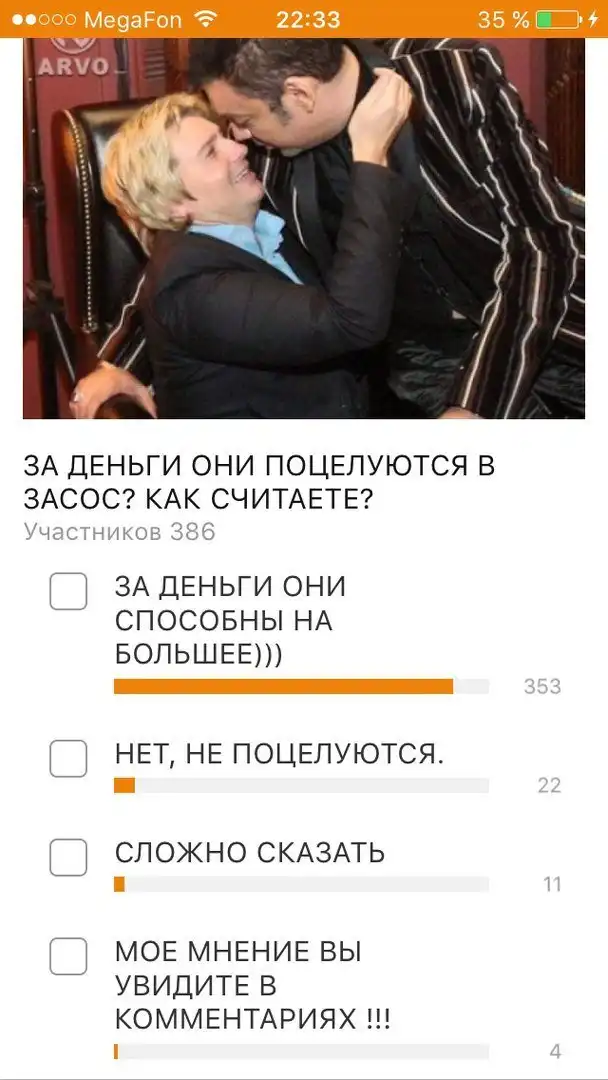Open the poll photo in full view
Screen dimensions: 608x1080
tap(303, 228)
